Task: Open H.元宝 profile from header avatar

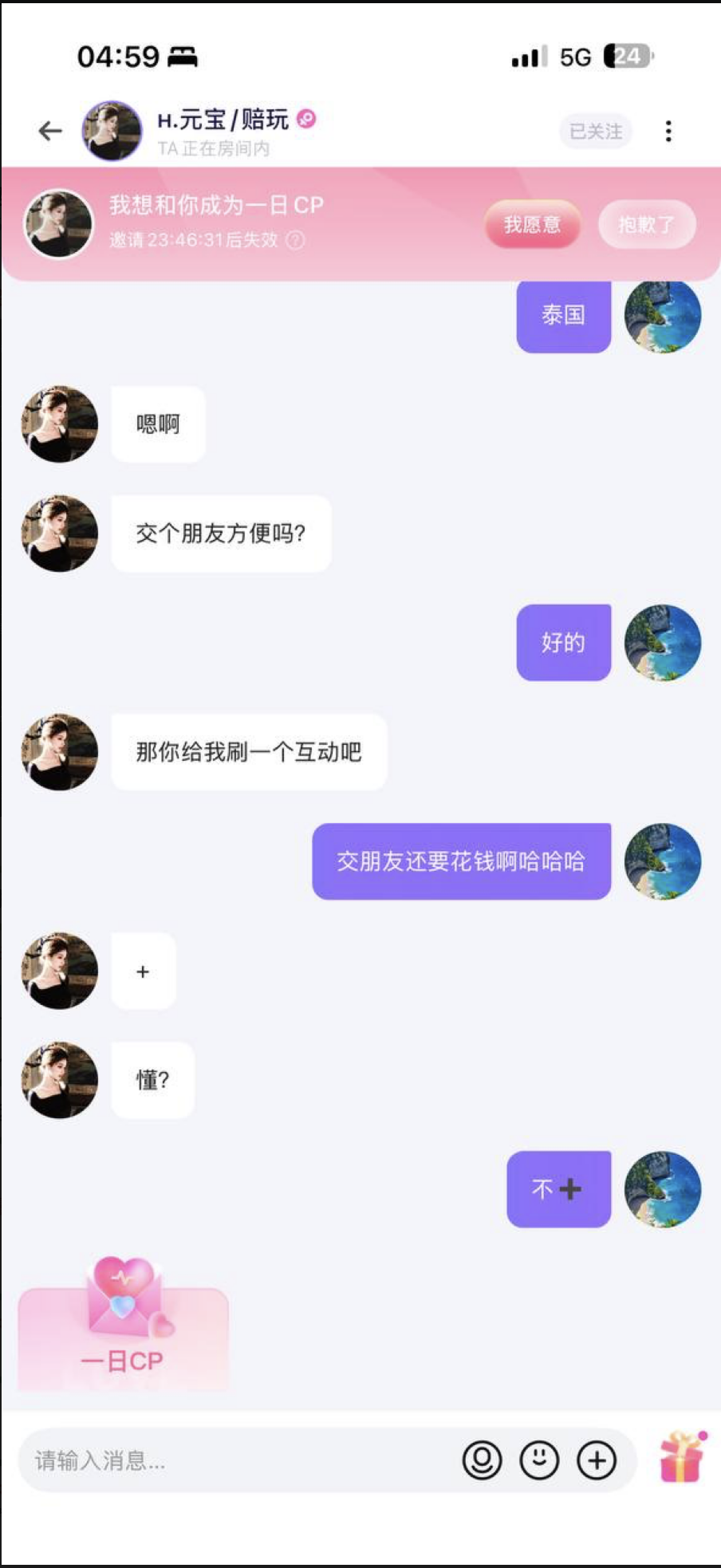Action: (112, 131)
